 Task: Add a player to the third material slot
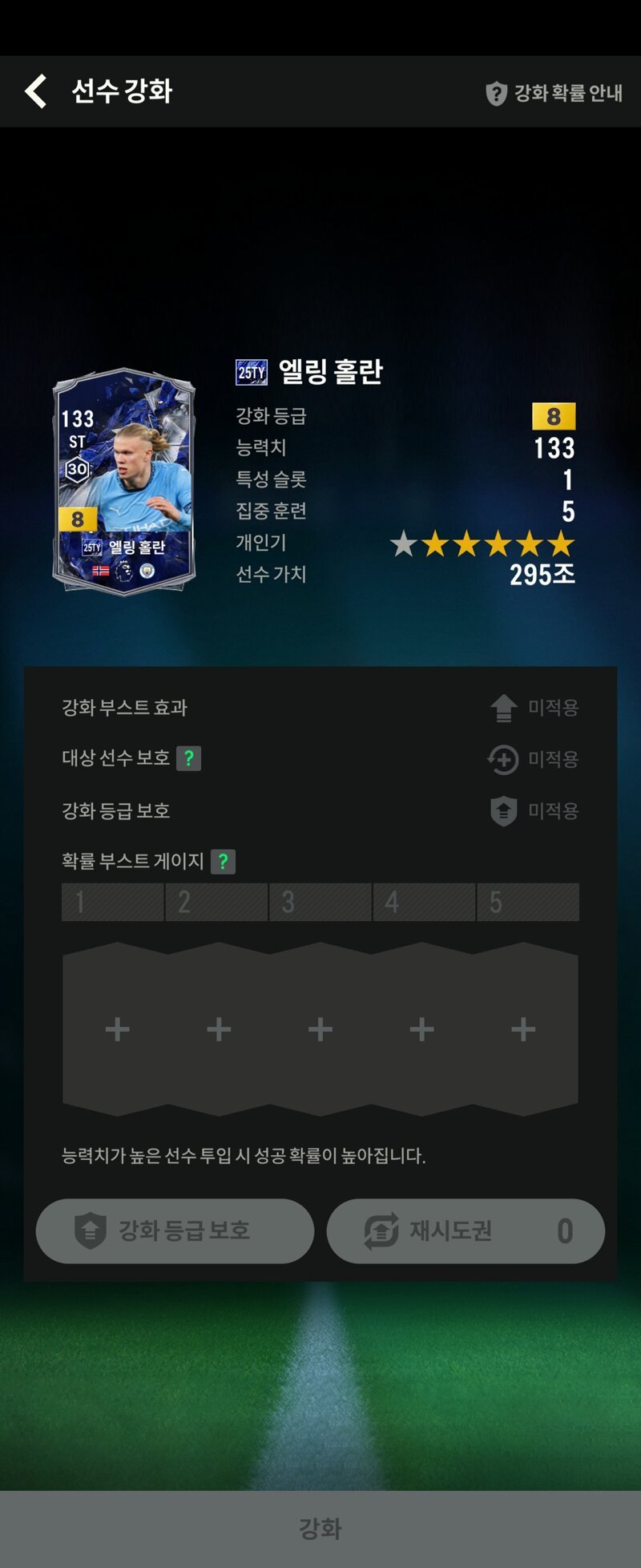(x=320, y=1029)
